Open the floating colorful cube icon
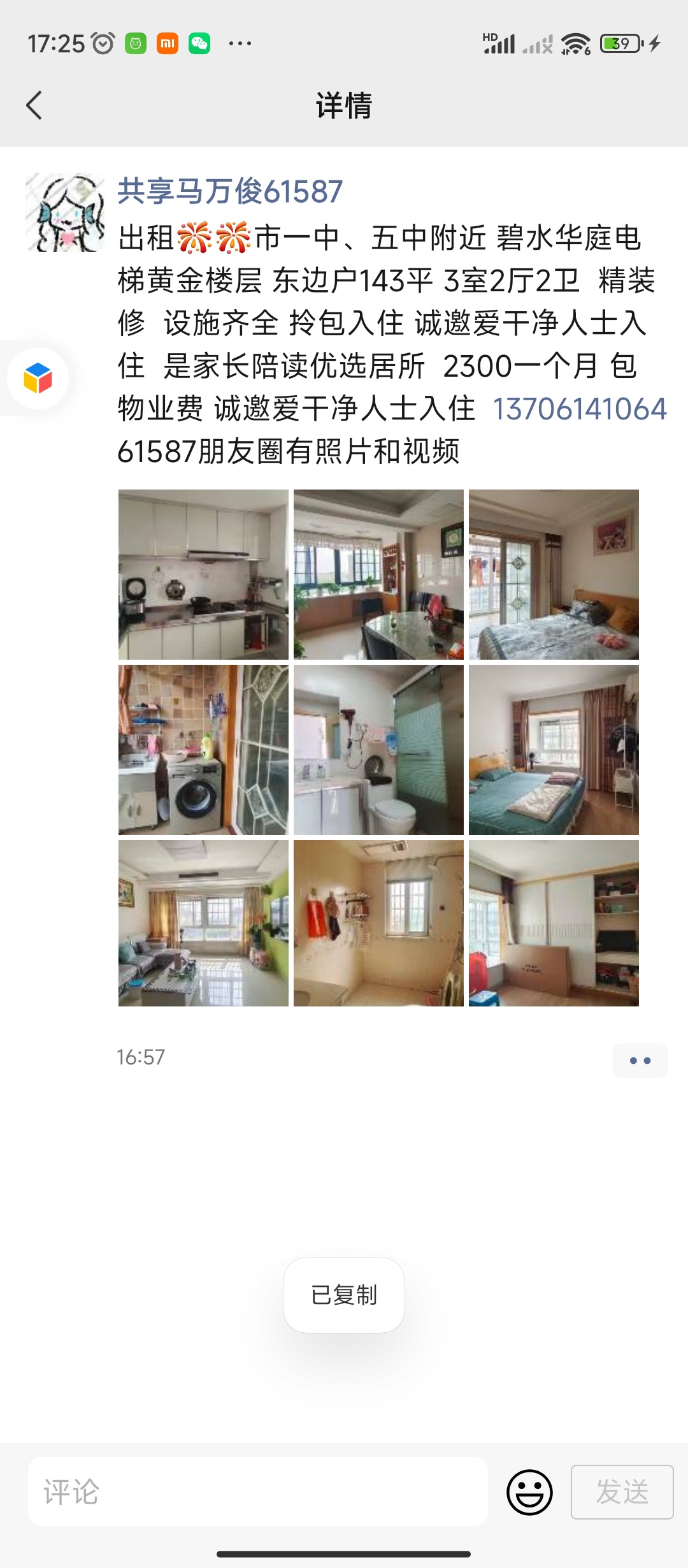688x1568 pixels. click(38, 379)
